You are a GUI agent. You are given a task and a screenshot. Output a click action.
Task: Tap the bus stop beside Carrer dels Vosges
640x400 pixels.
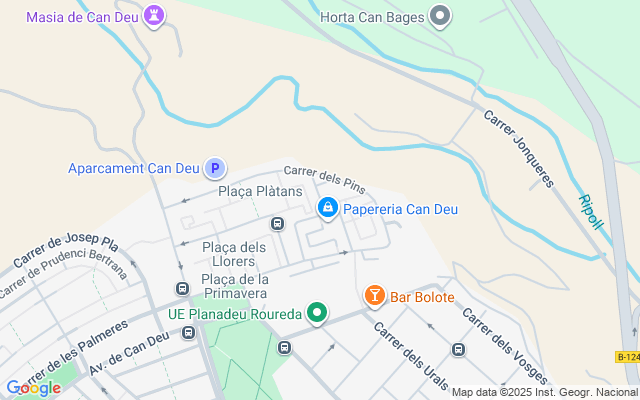(458, 349)
